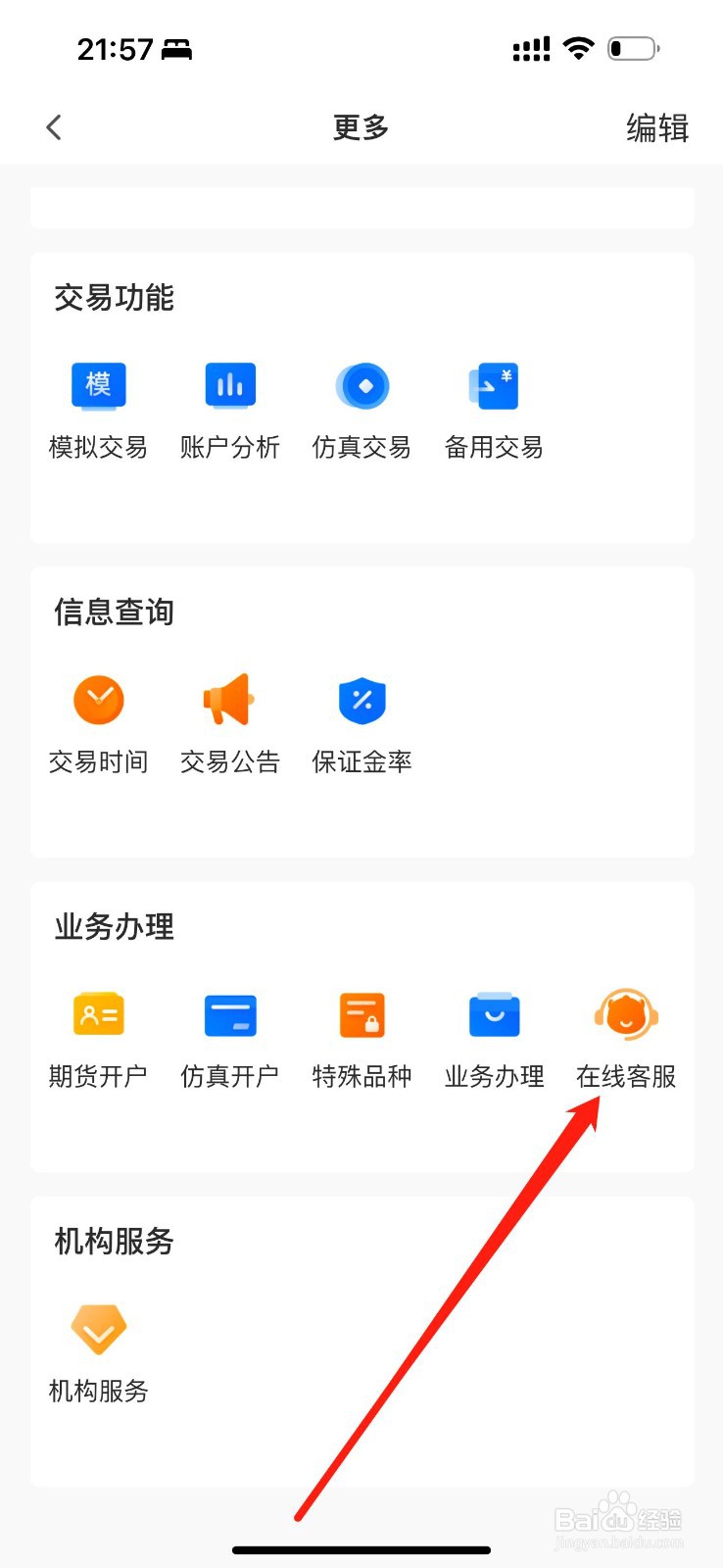
Task: Select the 账户分析 account analysis icon
Action: pos(229,385)
